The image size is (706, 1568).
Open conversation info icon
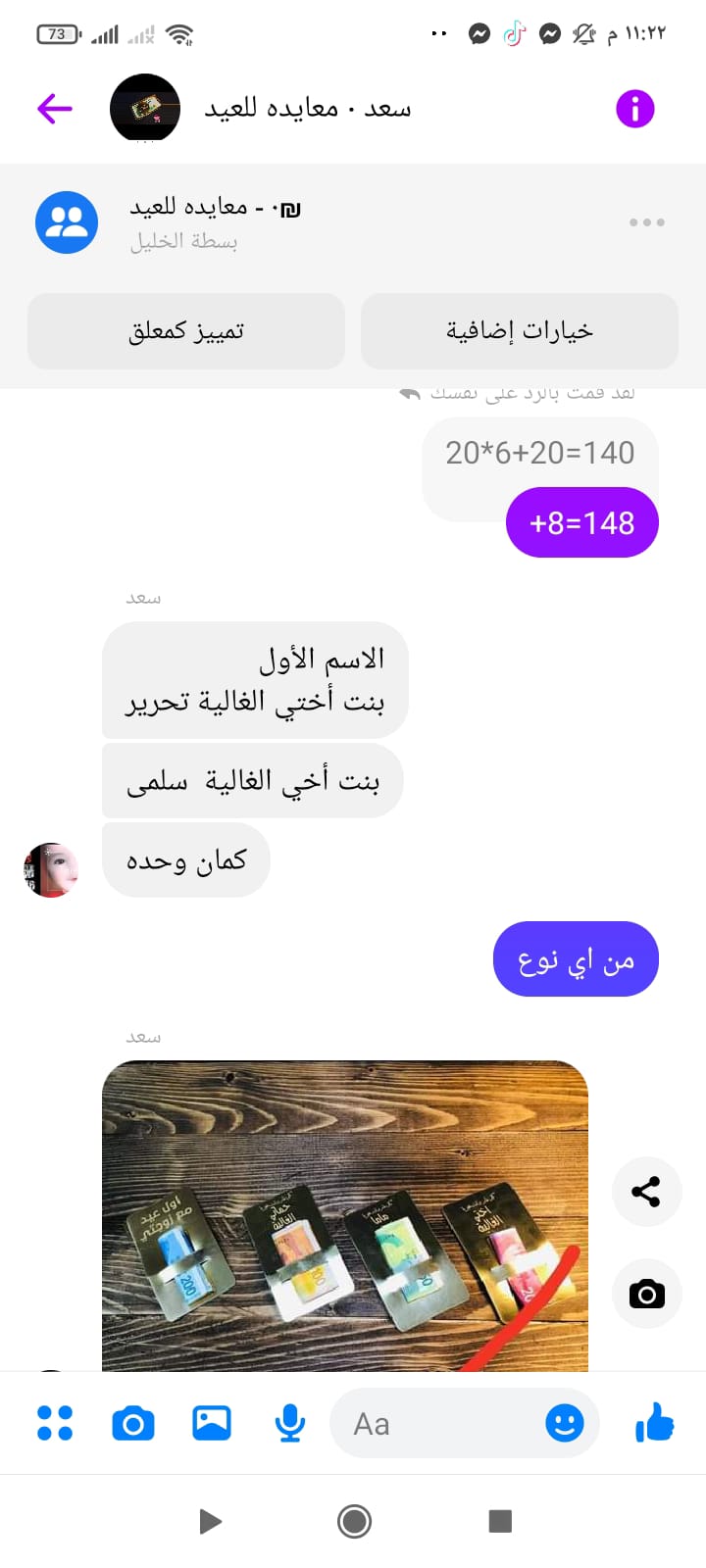pos(634,109)
